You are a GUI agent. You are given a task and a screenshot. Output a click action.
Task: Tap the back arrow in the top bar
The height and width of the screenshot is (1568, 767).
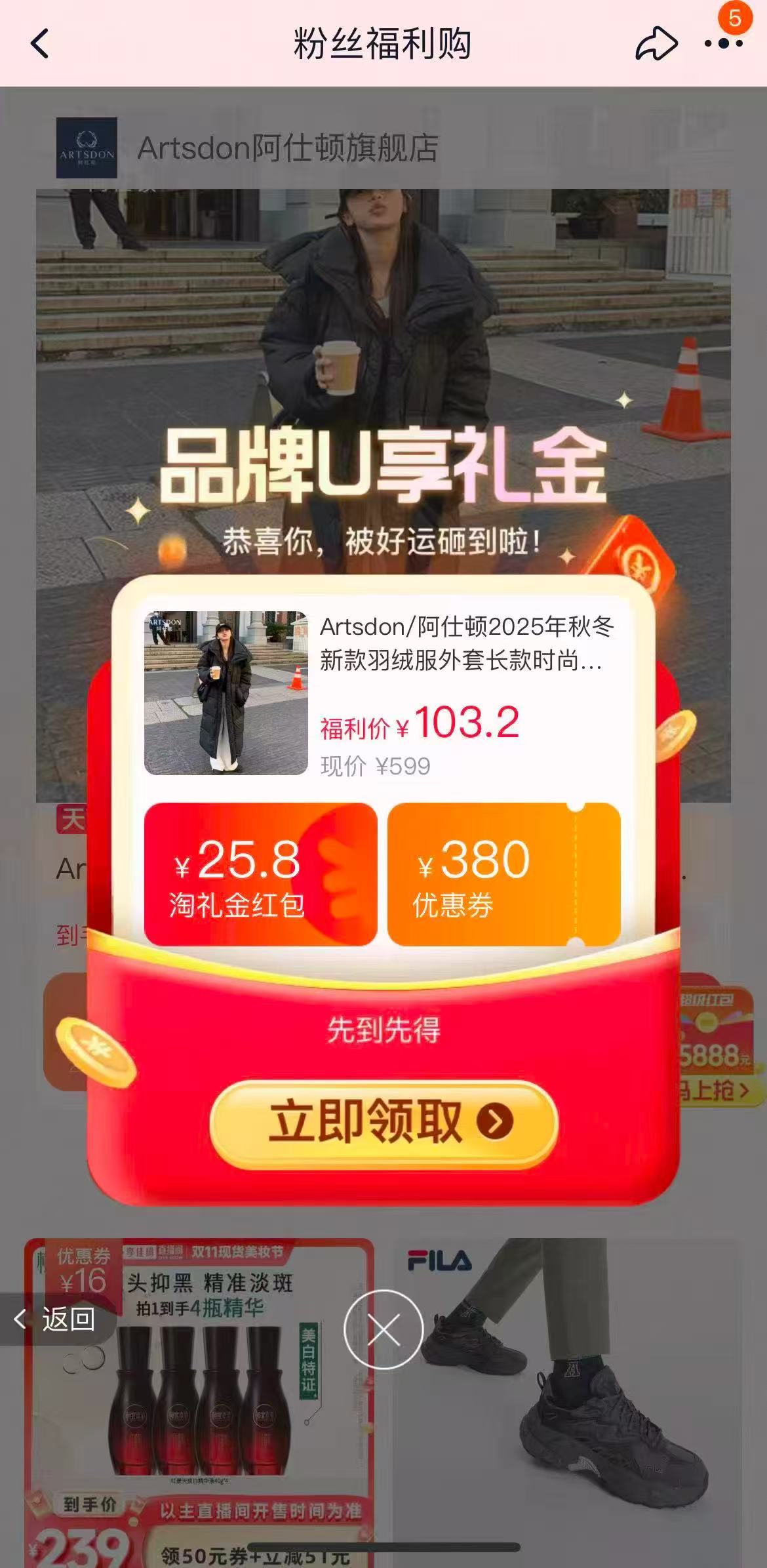coord(41,45)
